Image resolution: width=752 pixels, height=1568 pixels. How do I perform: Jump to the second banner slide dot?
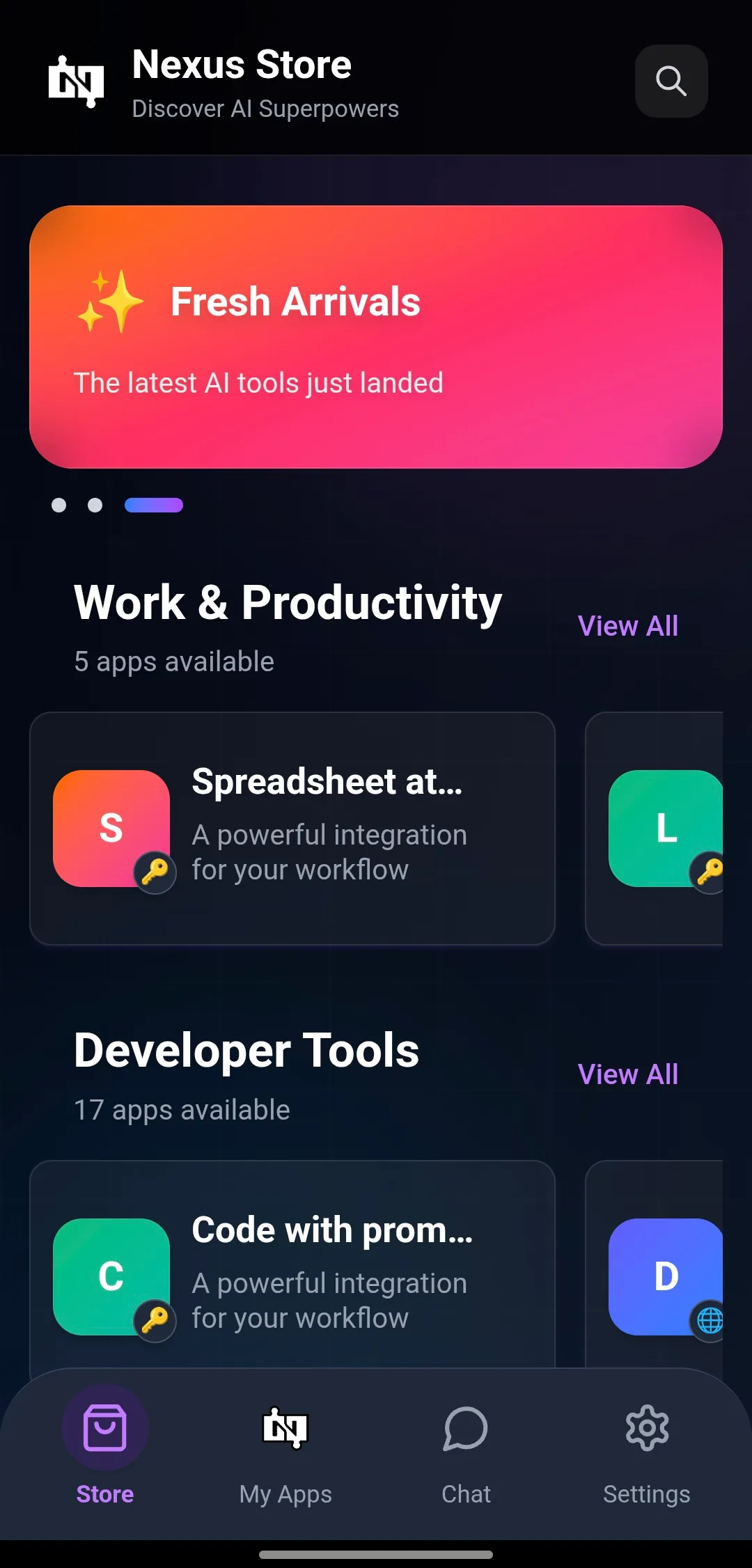[x=95, y=505]
